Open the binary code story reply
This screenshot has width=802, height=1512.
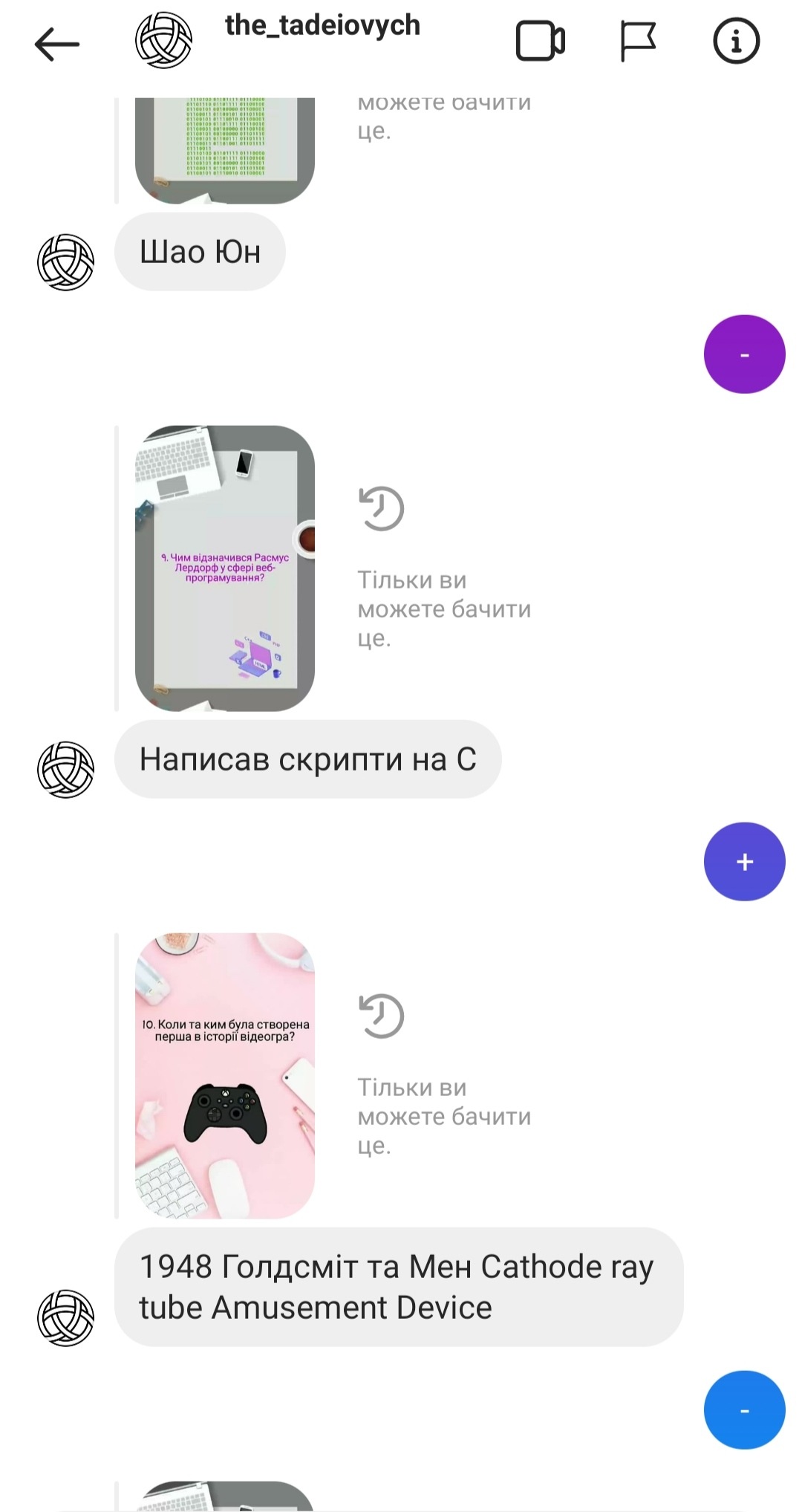click(224, 149)
